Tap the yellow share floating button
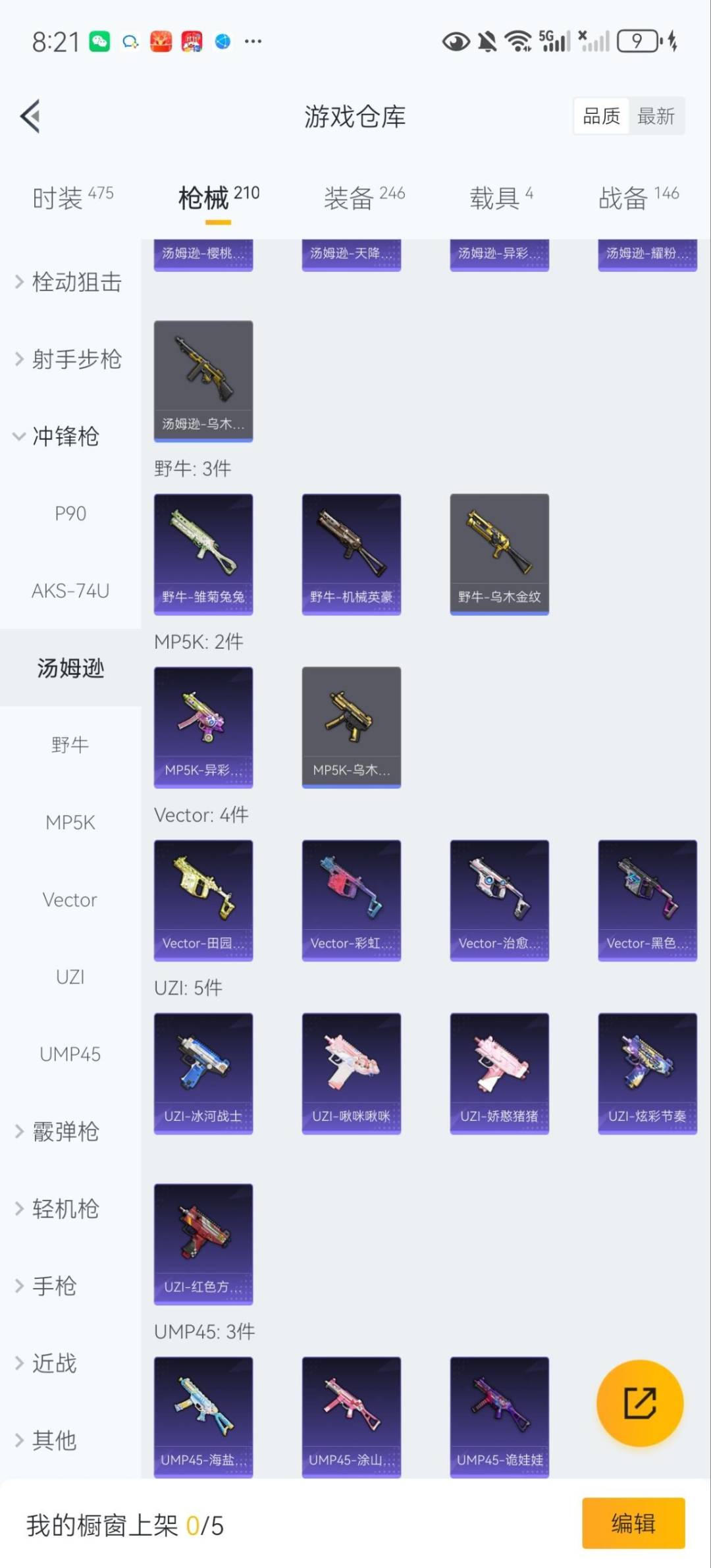The width and height of the screenshot is (711, 1568). tap(639, 1403)
